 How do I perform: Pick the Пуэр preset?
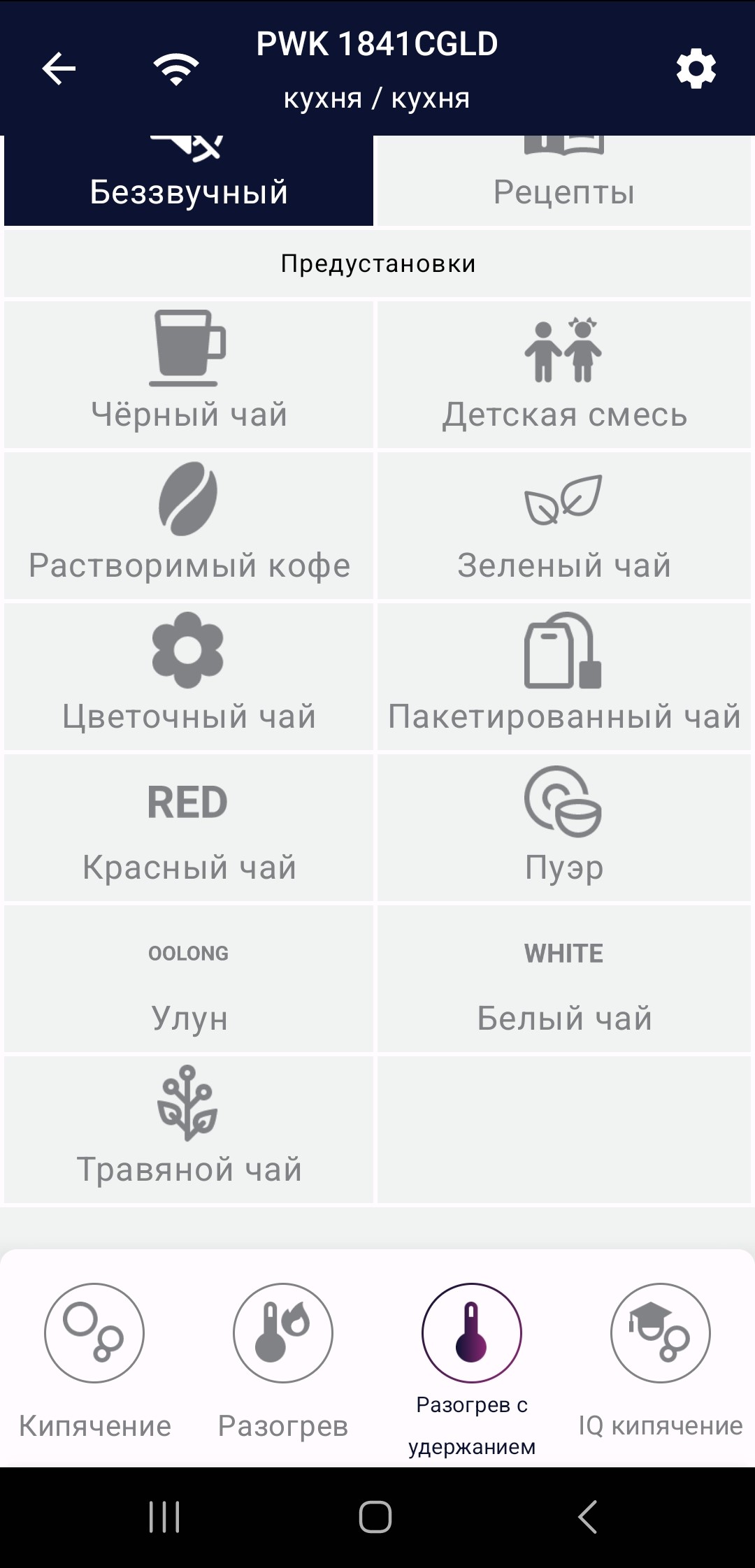pyautogui.click(x=563, y=827)
